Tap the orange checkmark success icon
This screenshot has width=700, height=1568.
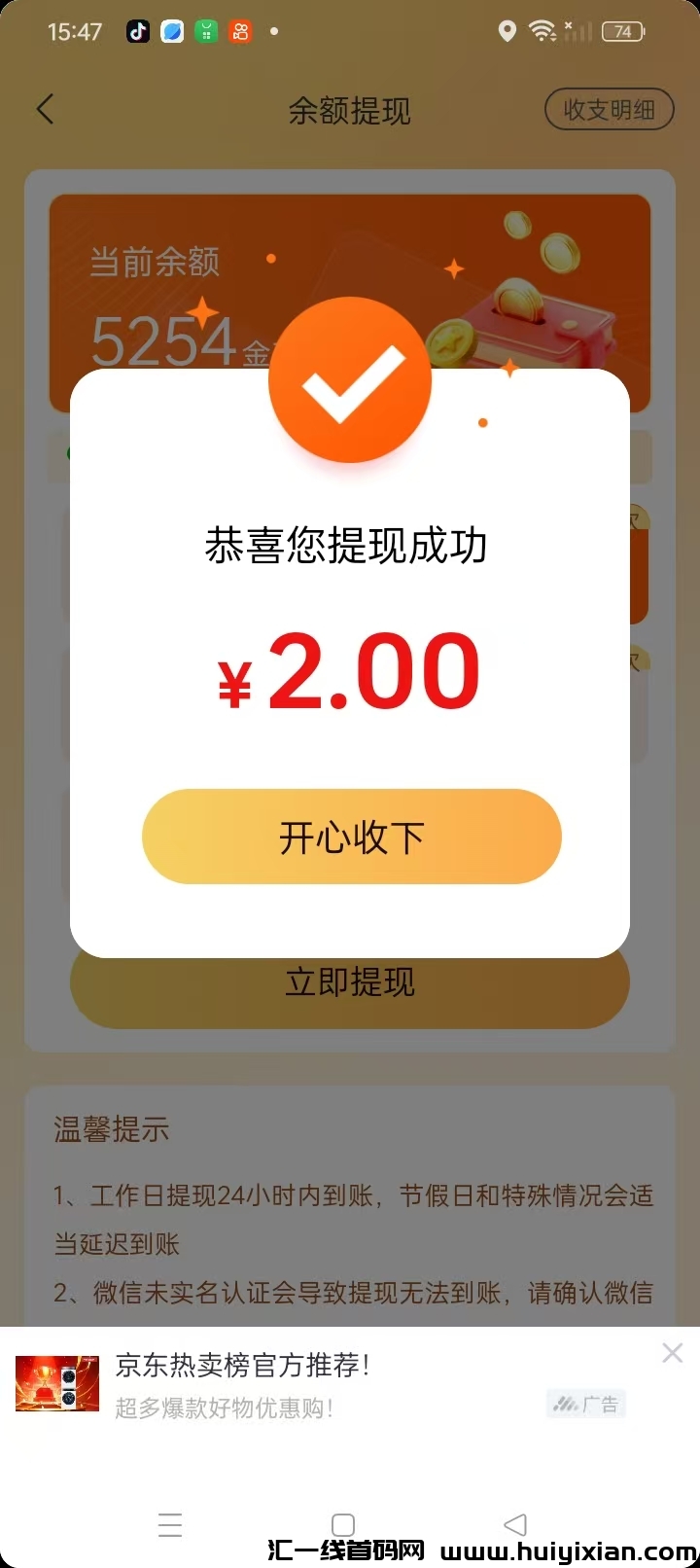[x=351, y=379]
